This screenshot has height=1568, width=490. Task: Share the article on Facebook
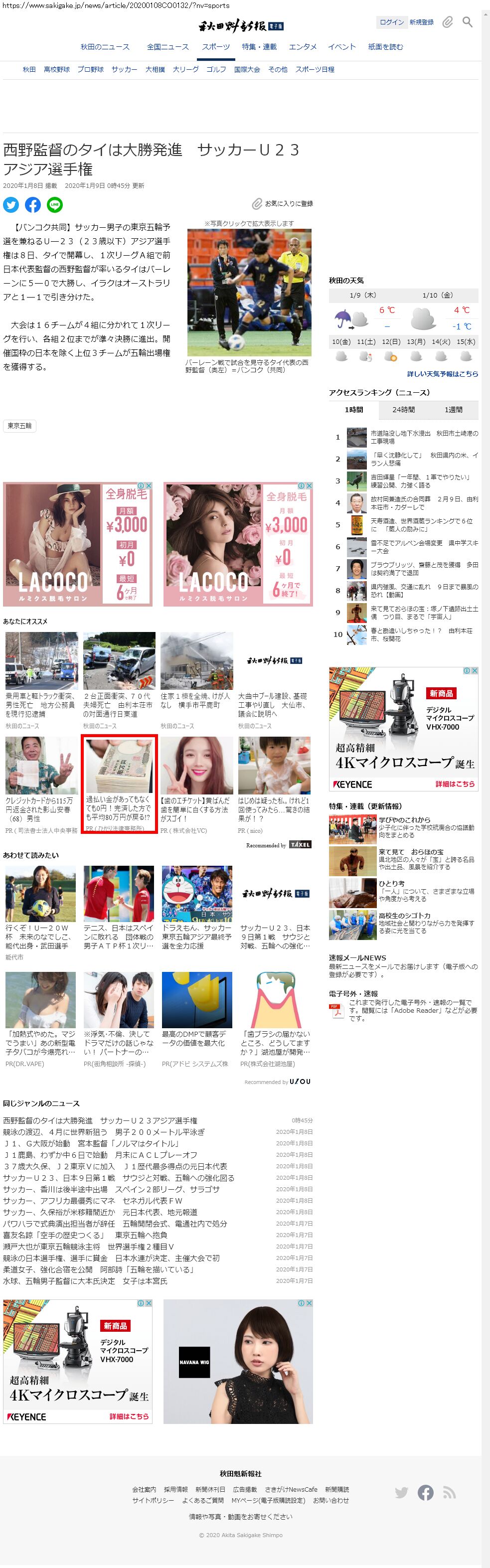click(33, 204)
